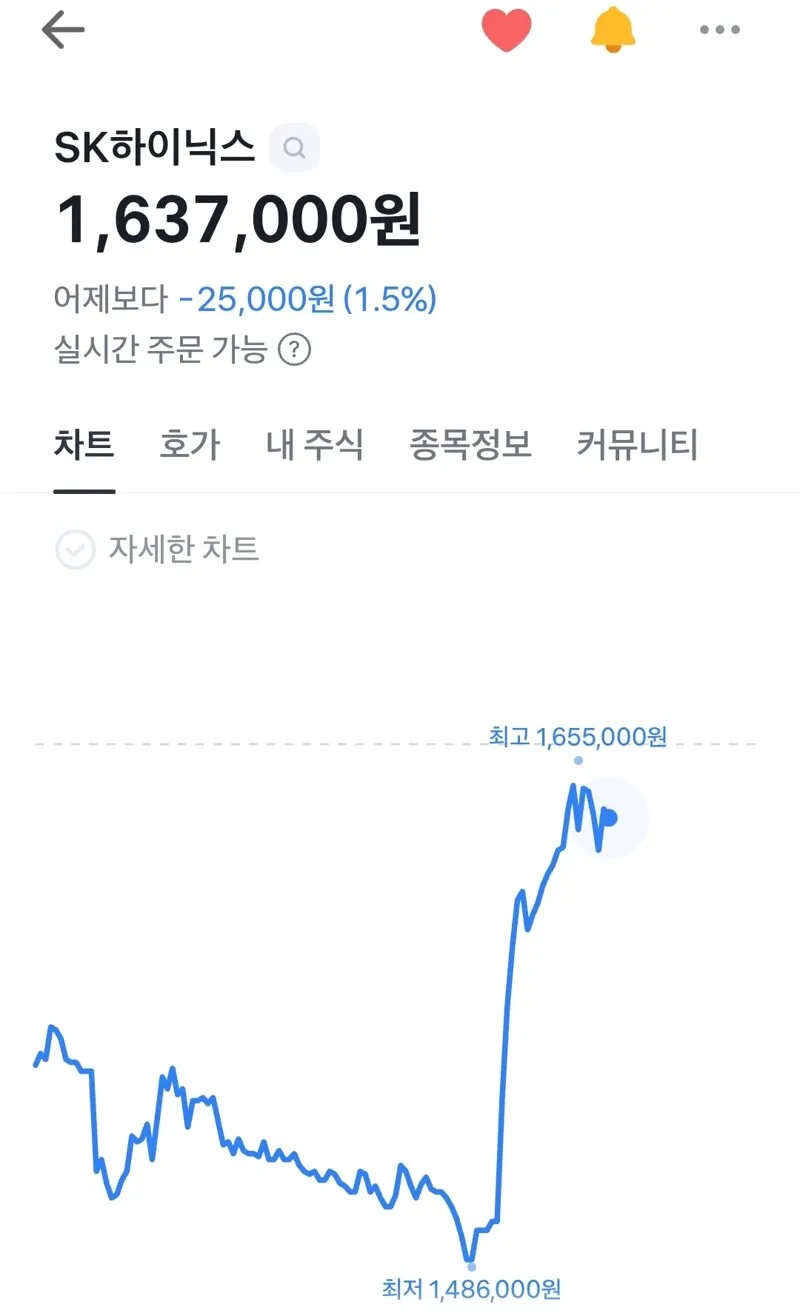
Task: Select the 차트 tab
Action: tap(84, 444)
